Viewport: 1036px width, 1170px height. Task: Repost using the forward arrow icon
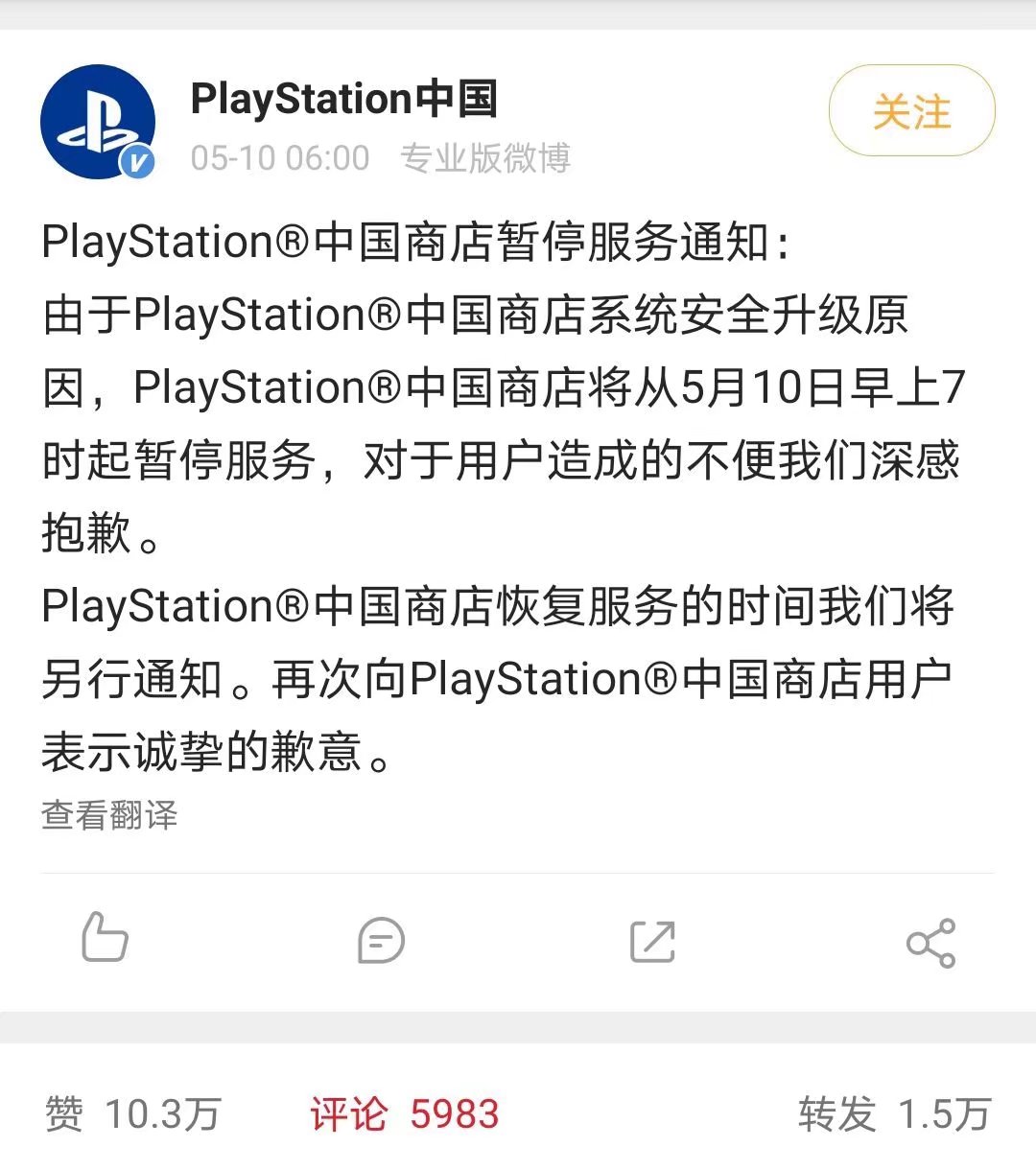pyautogui.click(x=652, y=941)
